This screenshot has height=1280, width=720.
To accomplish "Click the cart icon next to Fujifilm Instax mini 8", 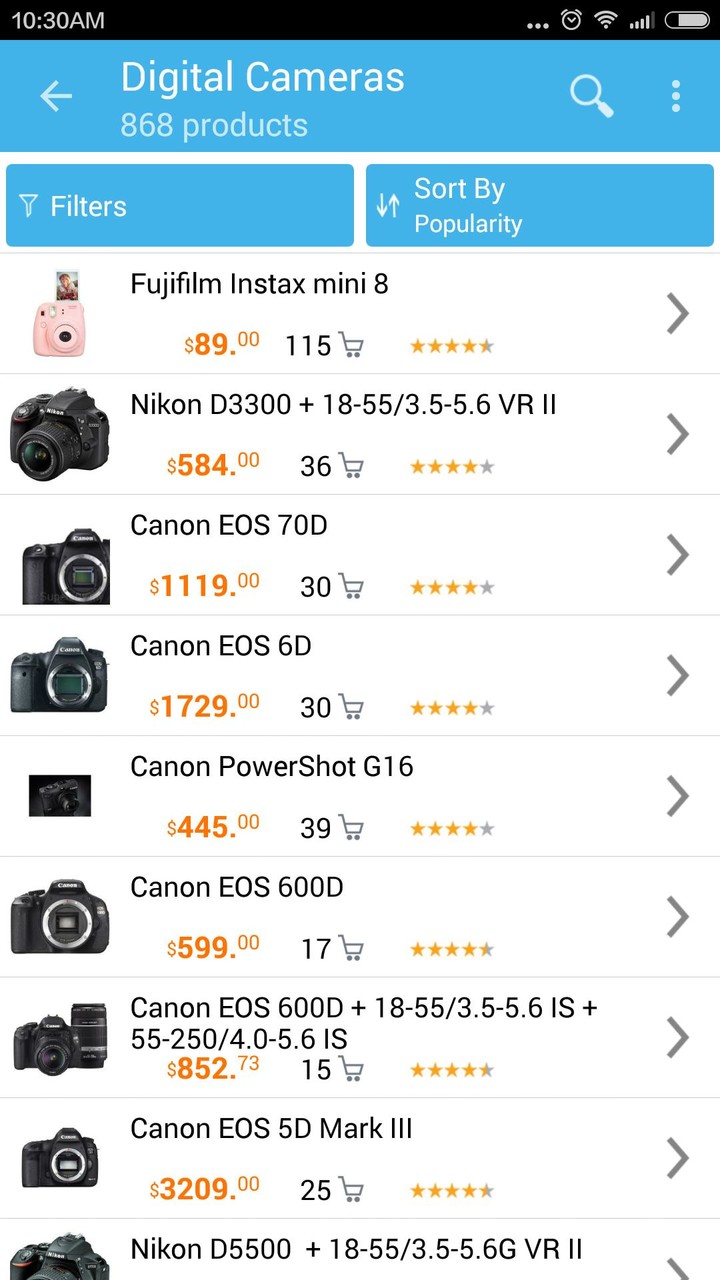I will click(x=351, y=345).
